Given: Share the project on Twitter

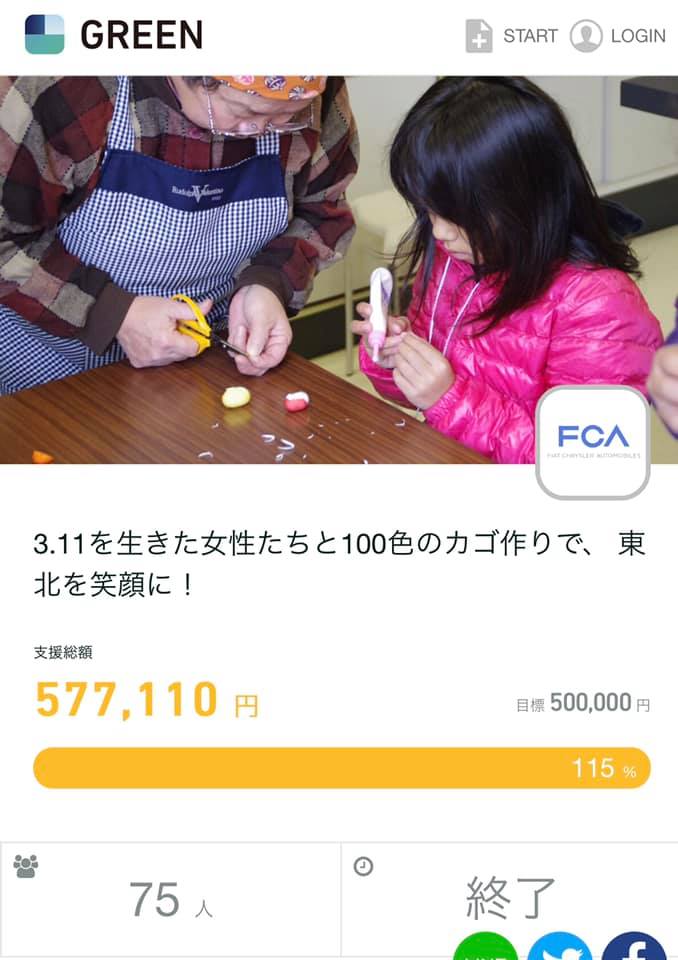Looking at the screenshot, I should [560, 948].
